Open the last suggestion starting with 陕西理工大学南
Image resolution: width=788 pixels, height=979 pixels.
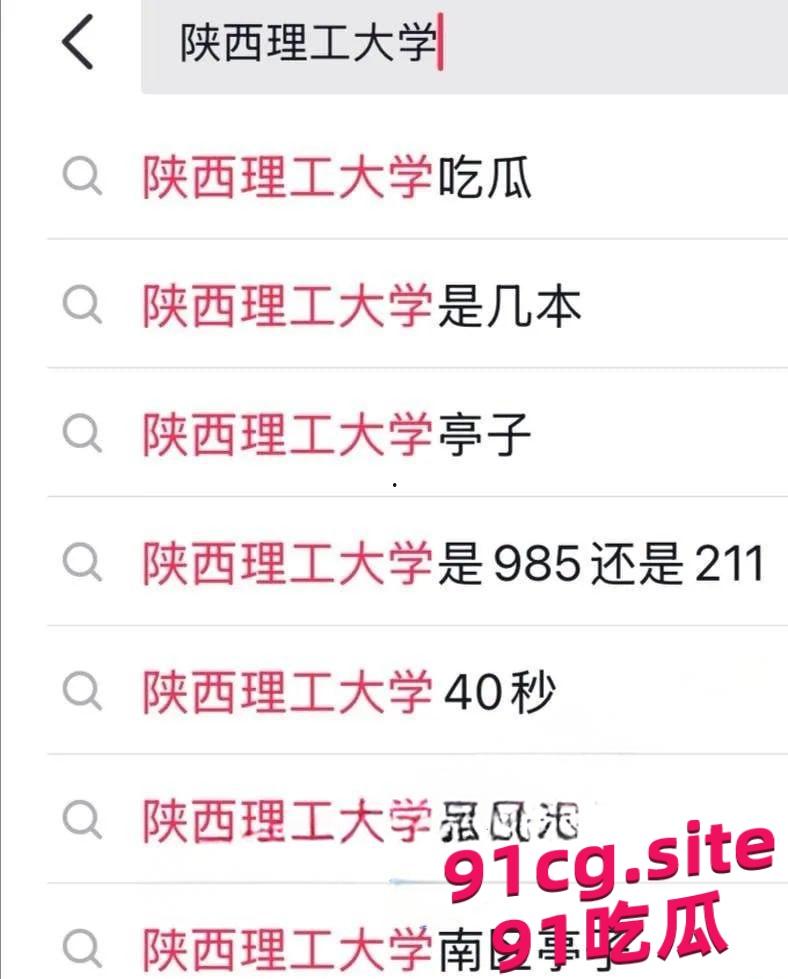(330, 943)
